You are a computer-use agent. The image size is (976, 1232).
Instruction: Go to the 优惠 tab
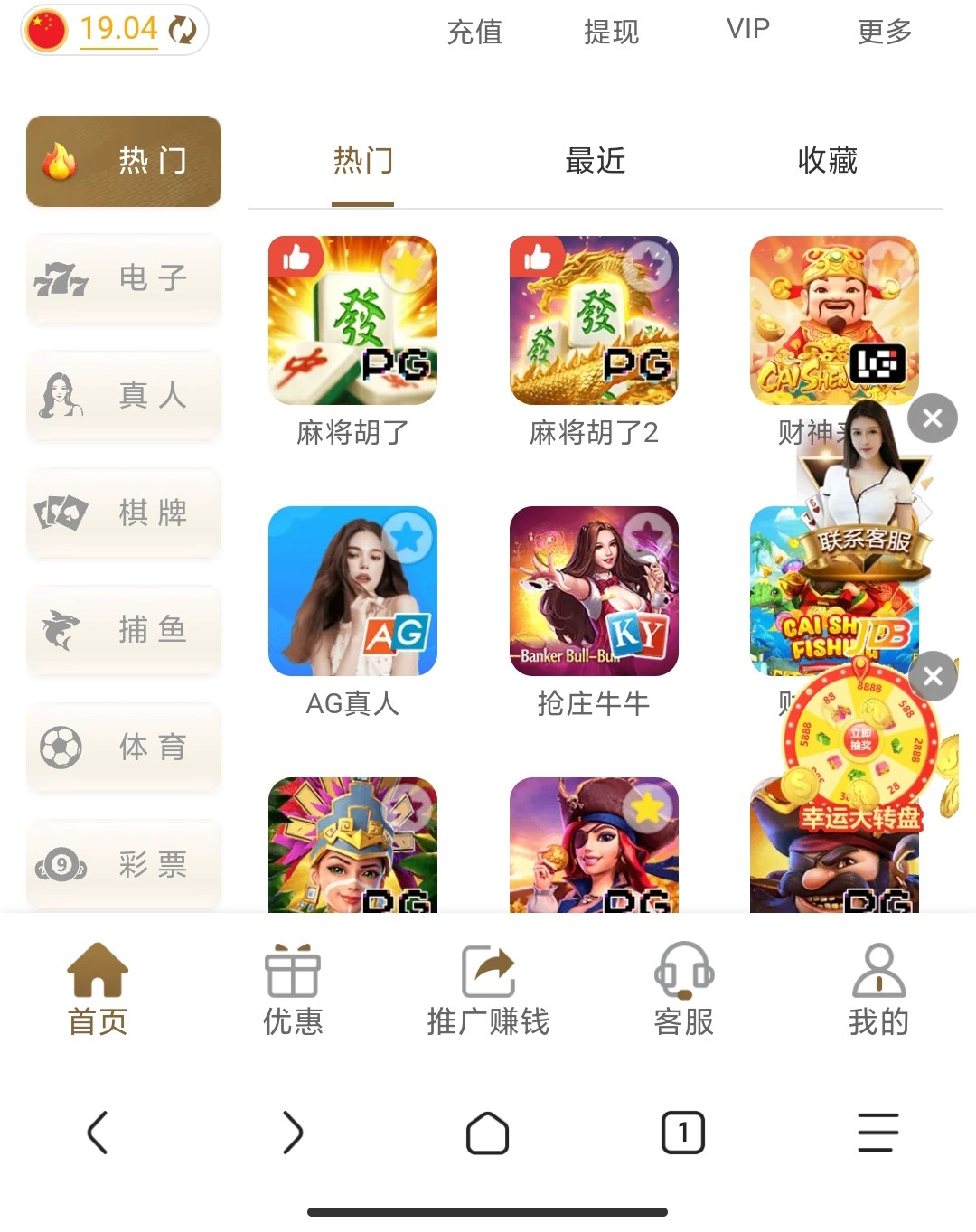click(292, 991)
